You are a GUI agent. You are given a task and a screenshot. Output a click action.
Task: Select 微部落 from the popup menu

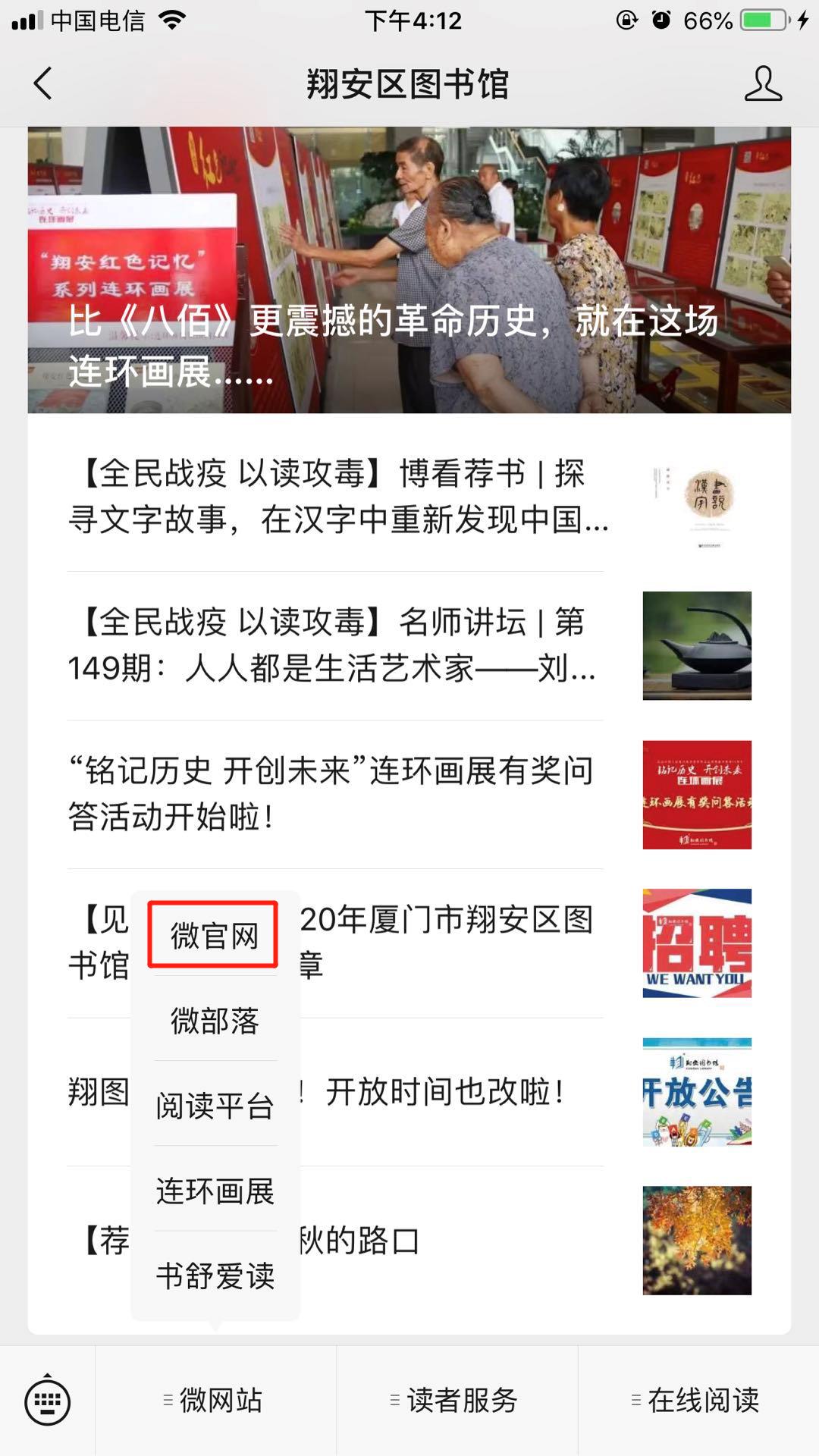pos(215,1021)
